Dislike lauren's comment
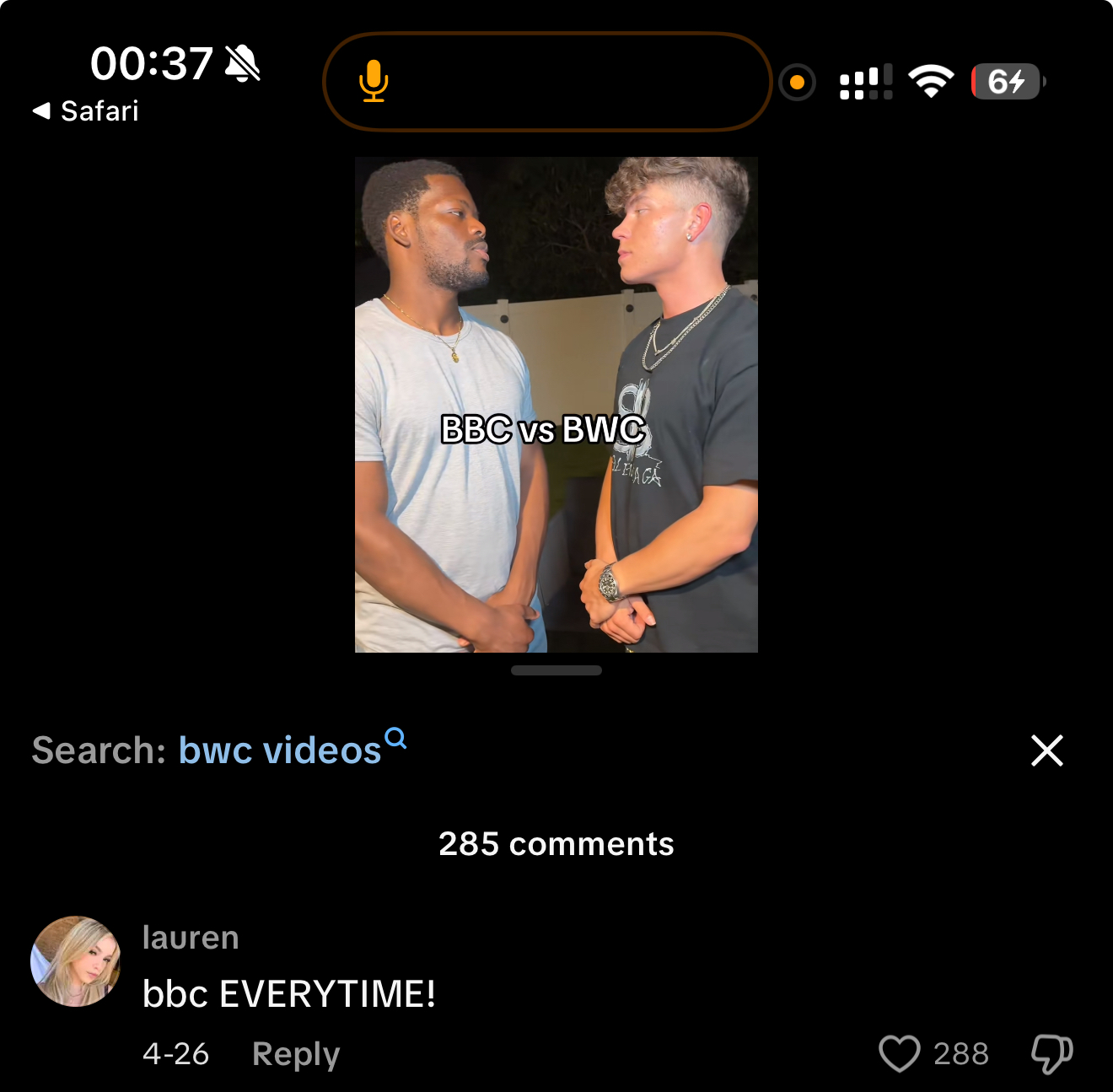Viewport: 1113px width, 1092px height. 1051,1053
